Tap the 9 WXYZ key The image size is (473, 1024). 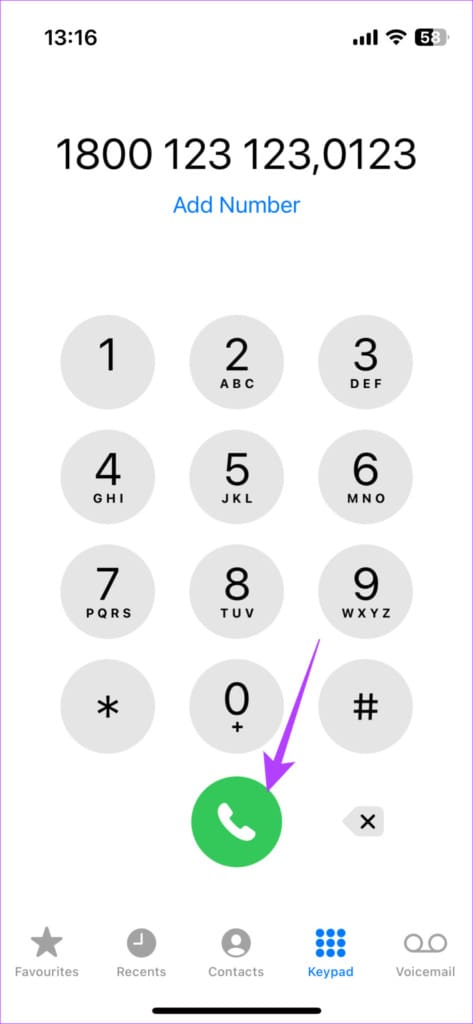coord(365,592)
